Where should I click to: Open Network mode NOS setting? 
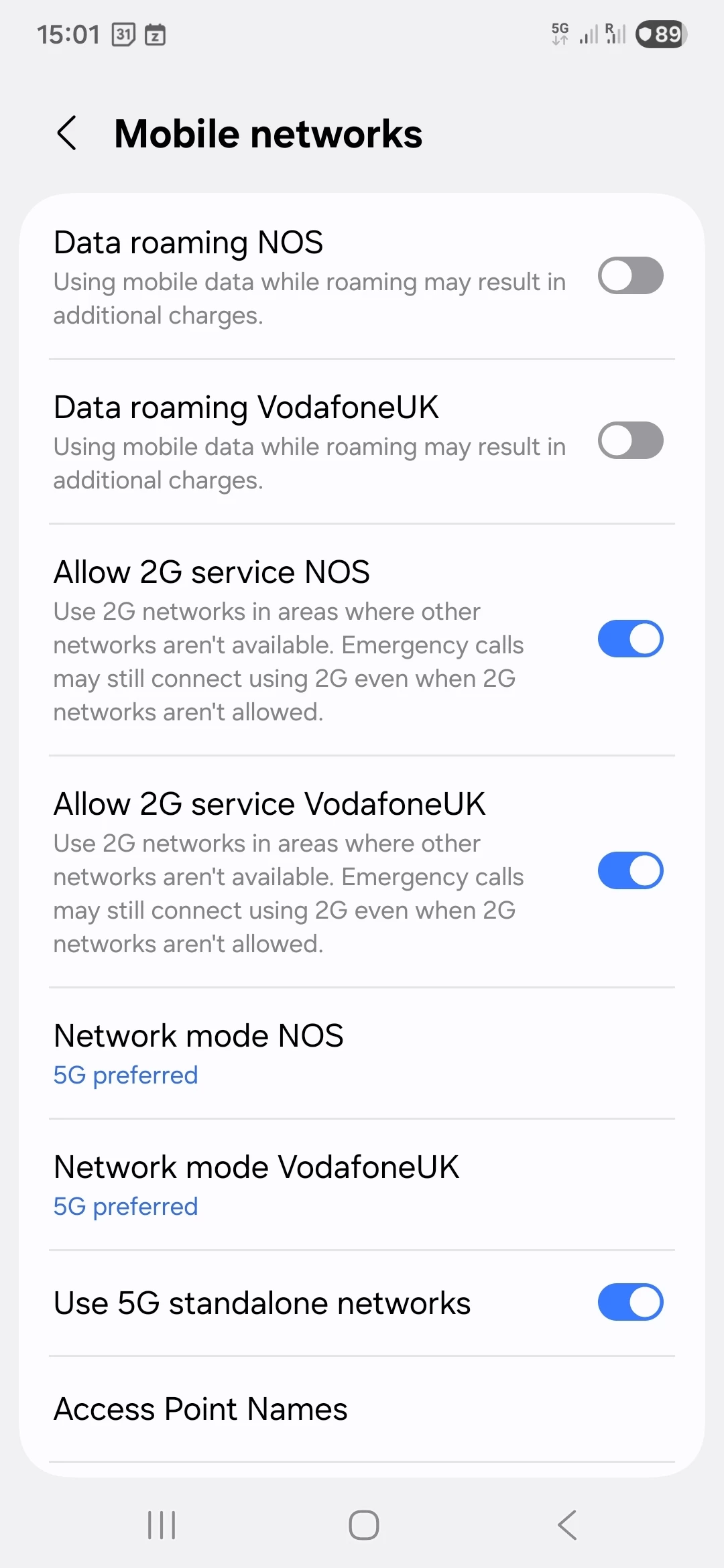click(362, 1053)
